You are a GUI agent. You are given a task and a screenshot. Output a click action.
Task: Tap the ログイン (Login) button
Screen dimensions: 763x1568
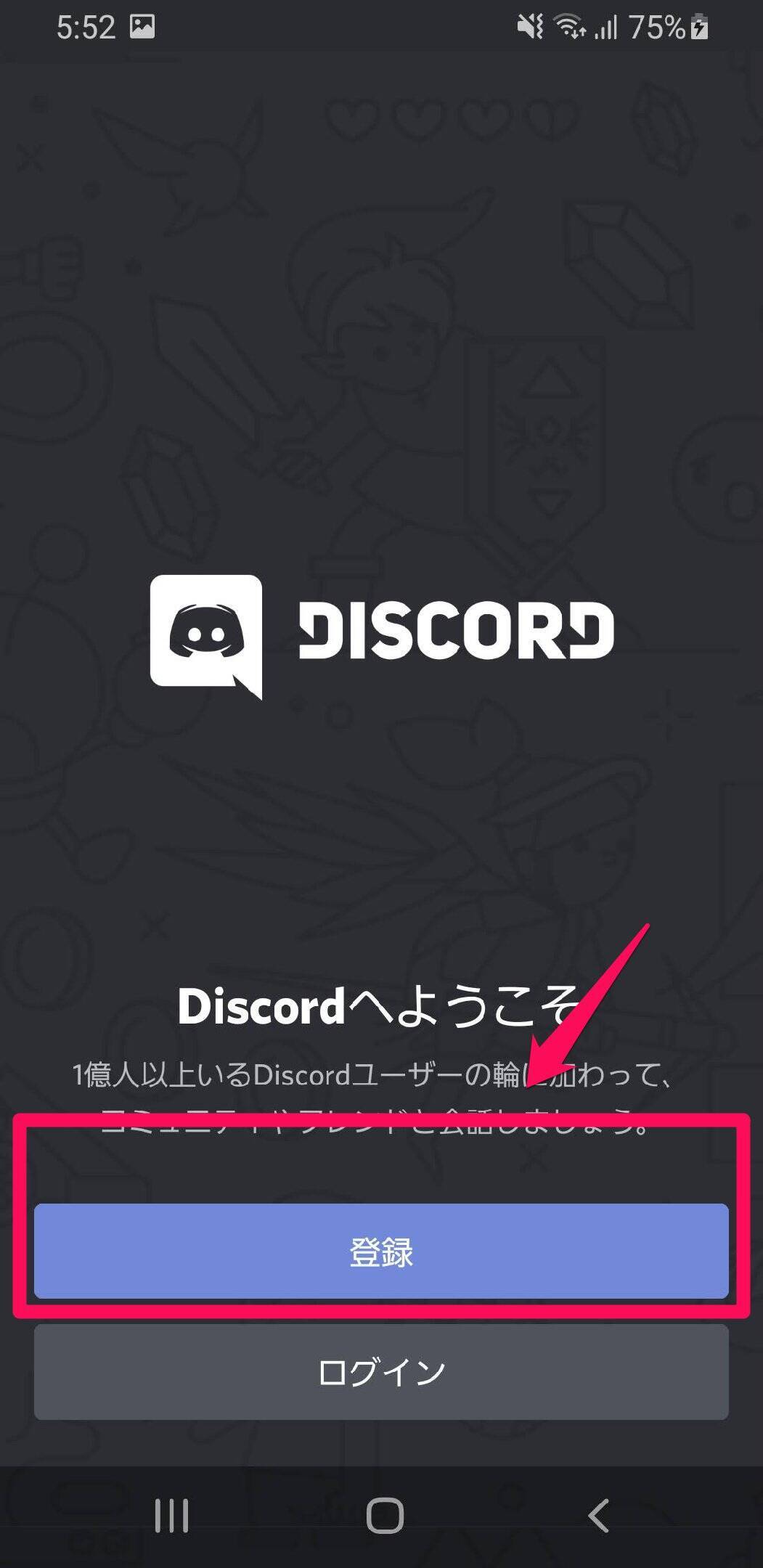(x=381, y=1372)
